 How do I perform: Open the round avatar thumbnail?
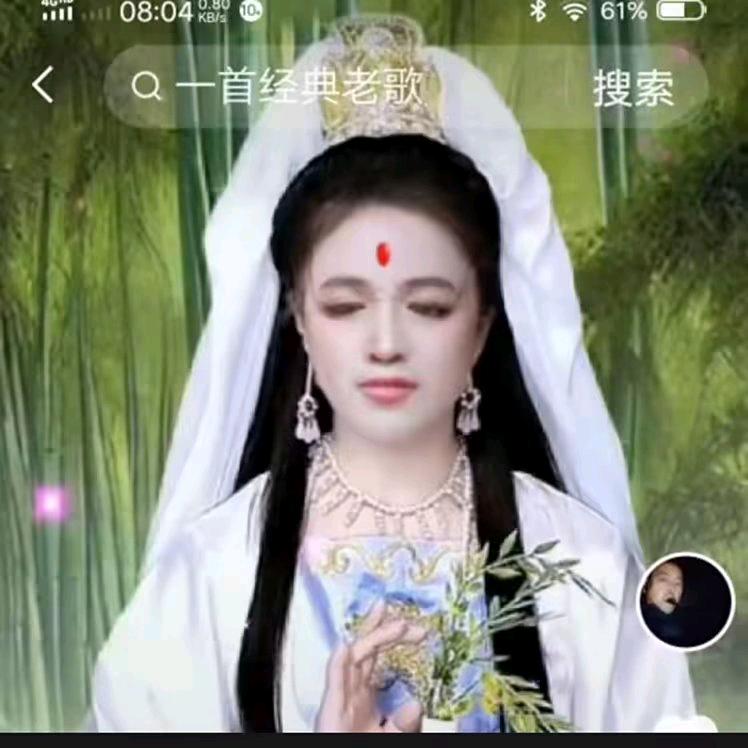(685, 602)
